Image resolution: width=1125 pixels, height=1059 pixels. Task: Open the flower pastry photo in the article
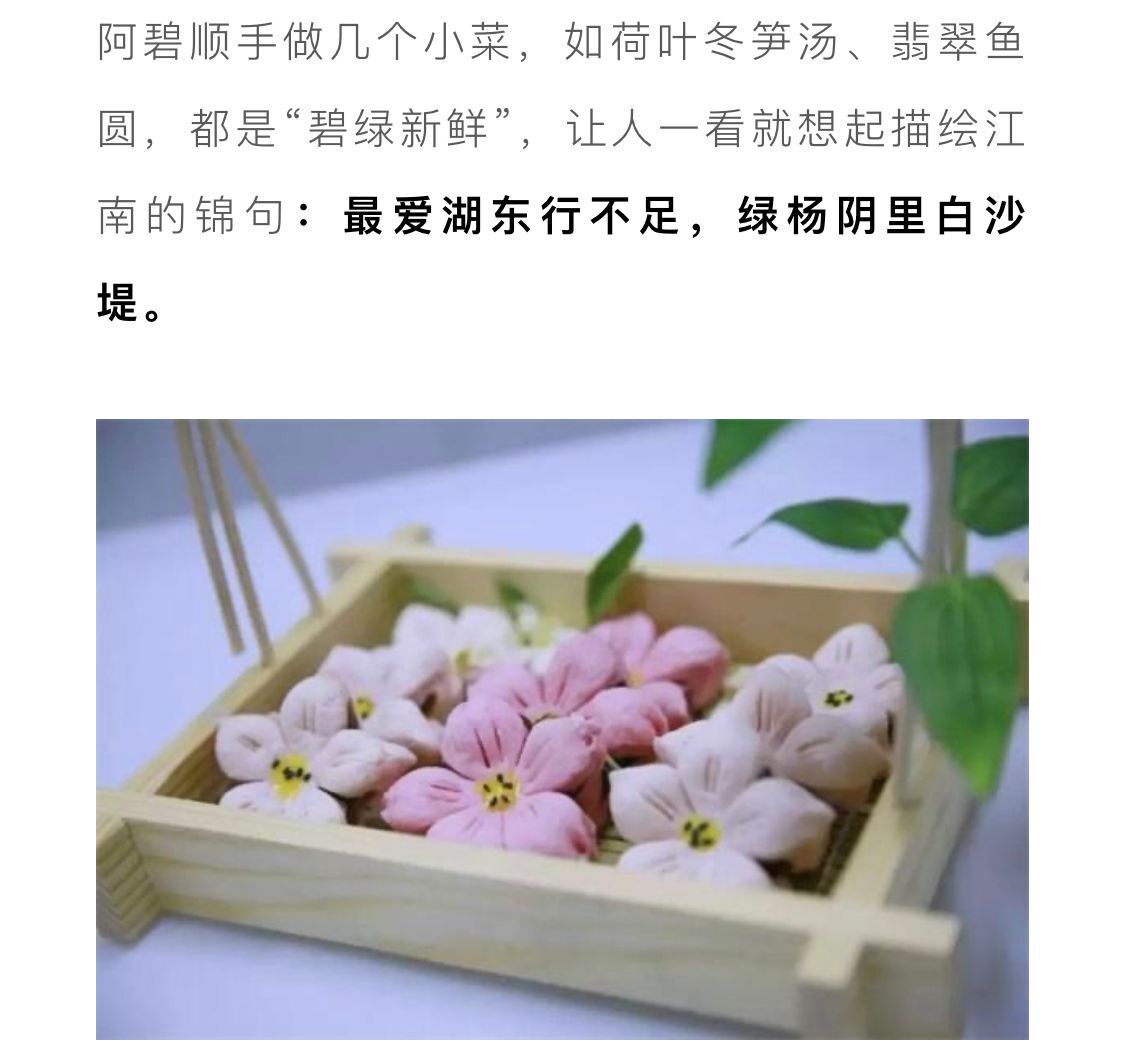coord(562,728)
